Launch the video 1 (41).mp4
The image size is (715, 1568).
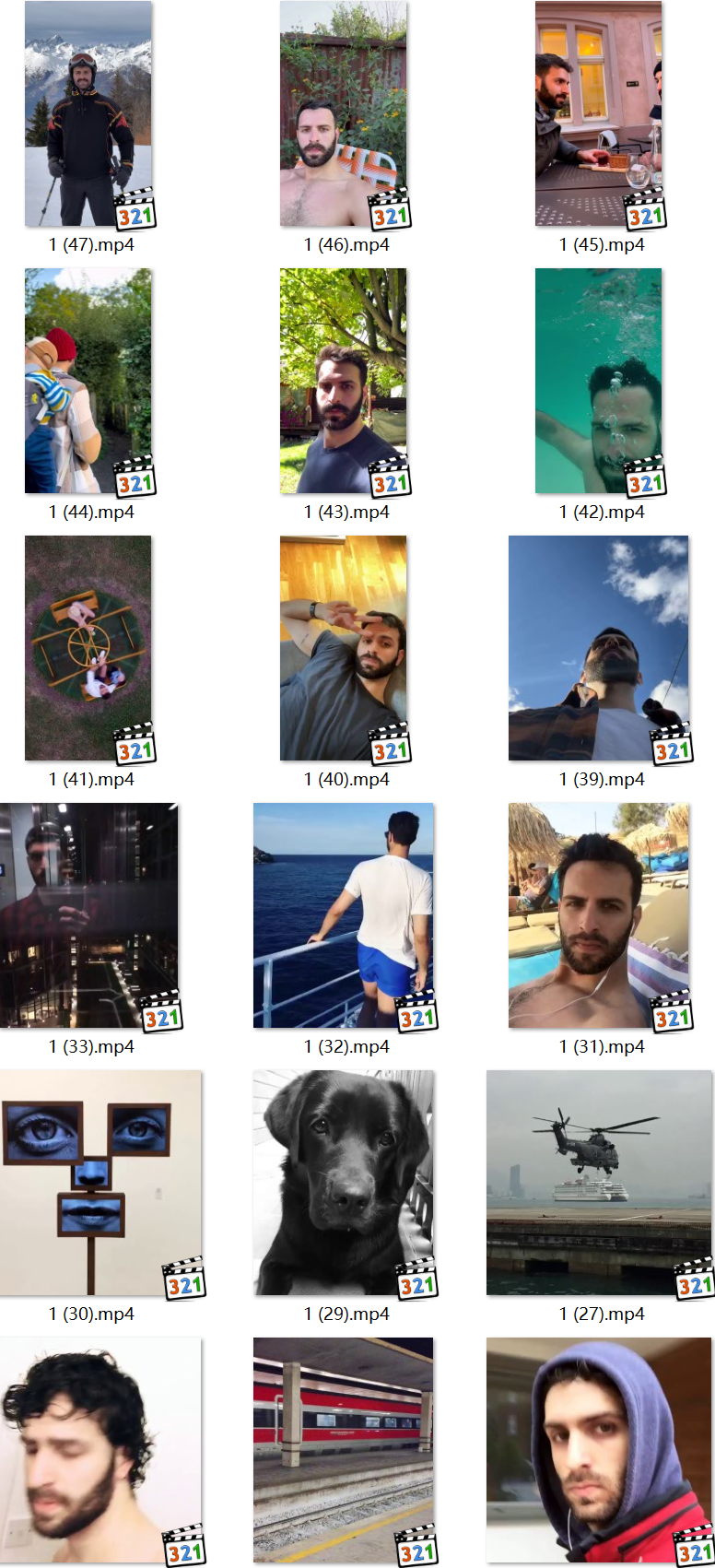(88, 648)
